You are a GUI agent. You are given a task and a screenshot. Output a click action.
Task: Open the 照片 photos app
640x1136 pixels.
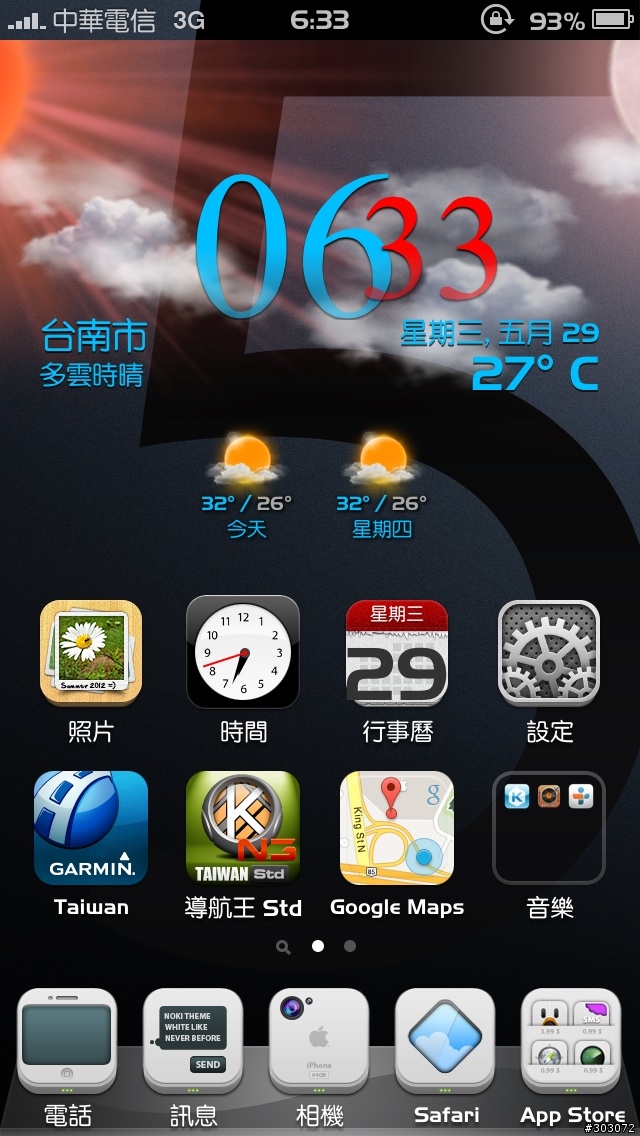point(91,652)
